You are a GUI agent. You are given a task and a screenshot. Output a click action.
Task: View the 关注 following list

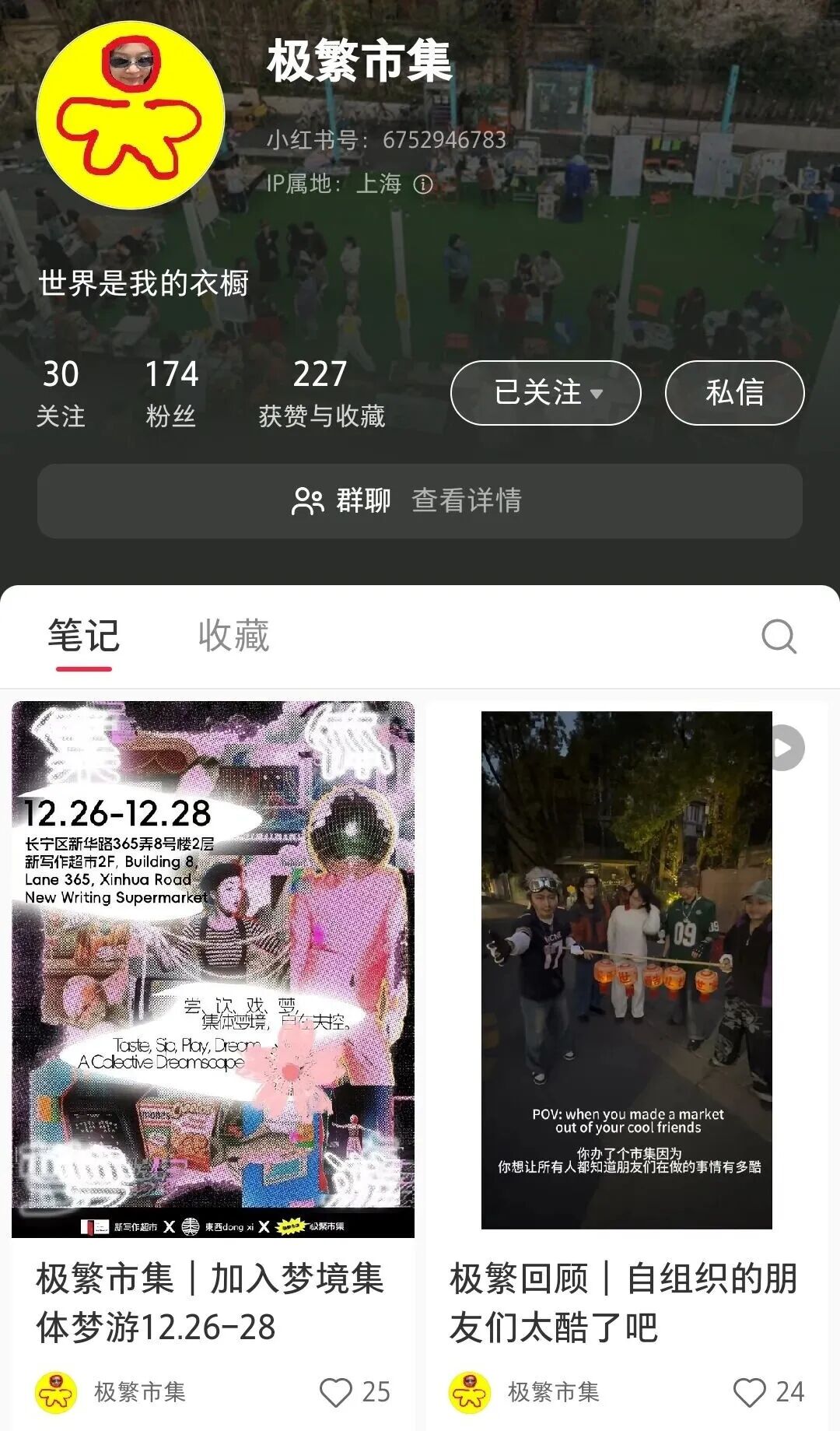(61, 393)
